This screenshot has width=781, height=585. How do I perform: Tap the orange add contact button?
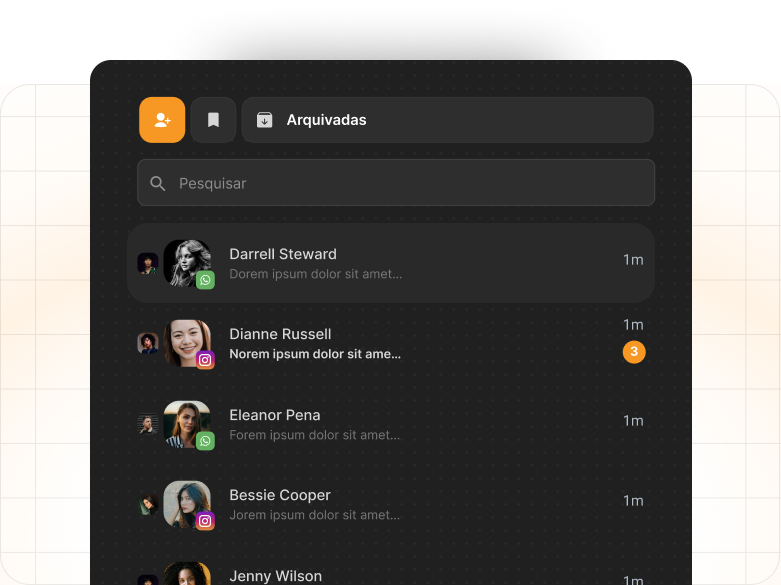pyautogui.click(x=162, y=120)
